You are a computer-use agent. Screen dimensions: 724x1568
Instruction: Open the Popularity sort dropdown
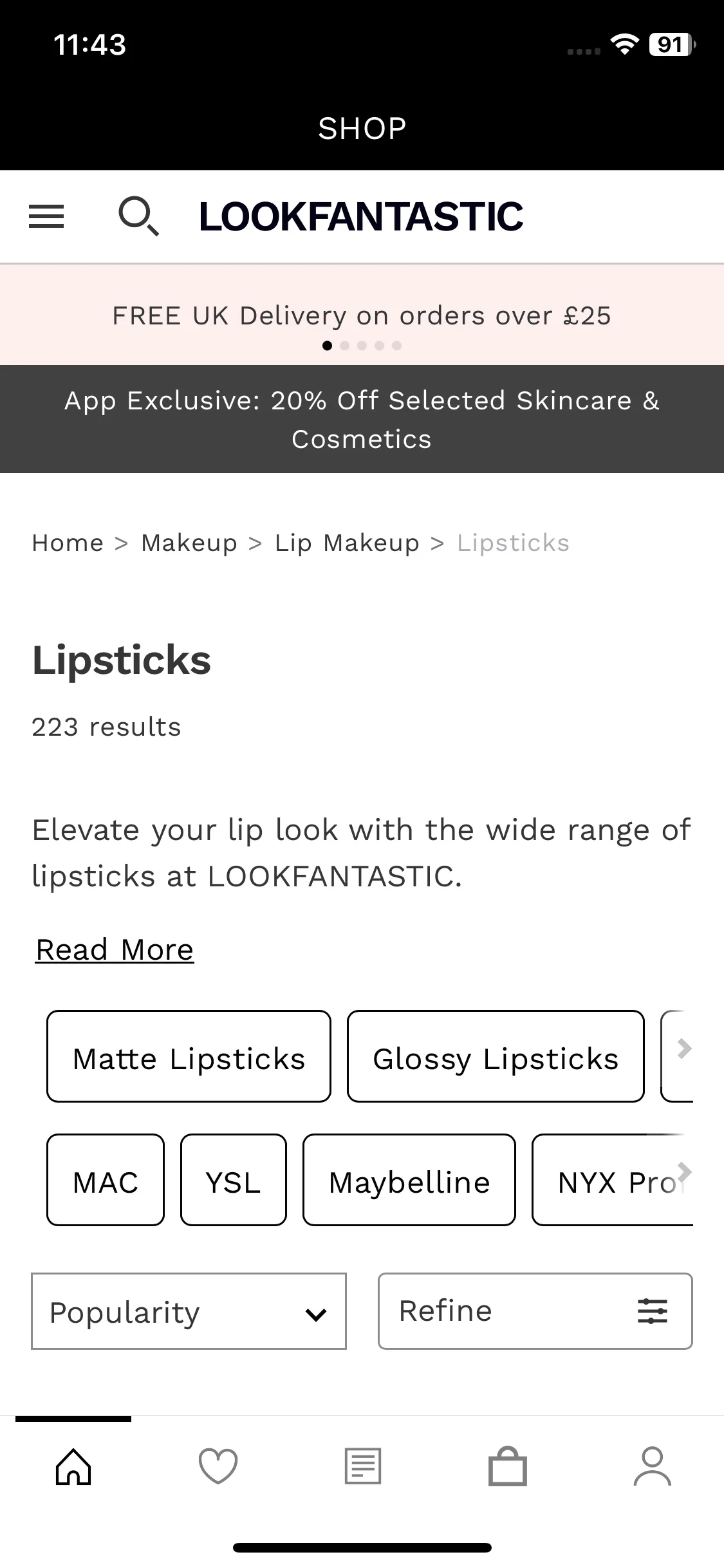(189, 1311)
